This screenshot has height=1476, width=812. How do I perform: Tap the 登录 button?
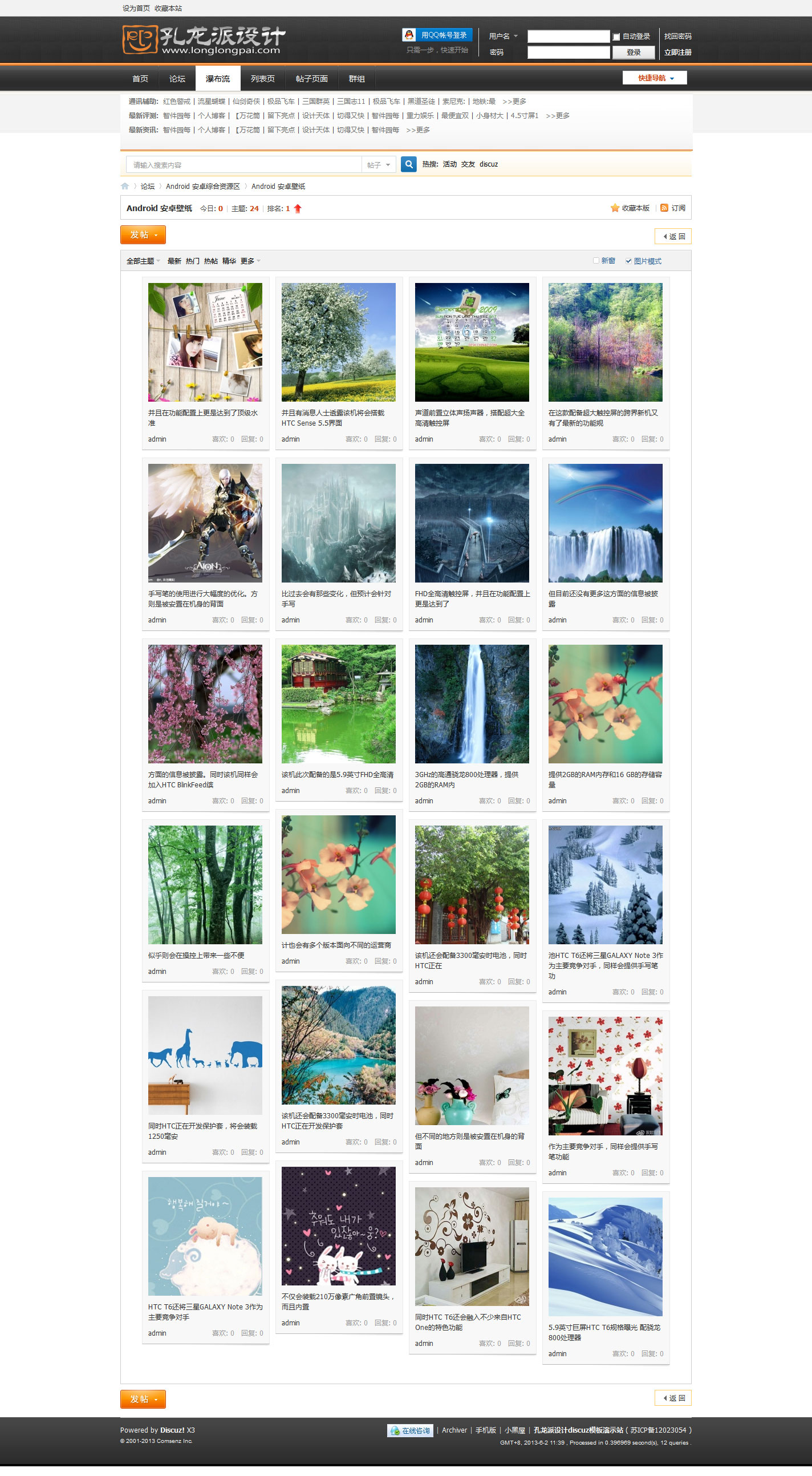point(633,52)
